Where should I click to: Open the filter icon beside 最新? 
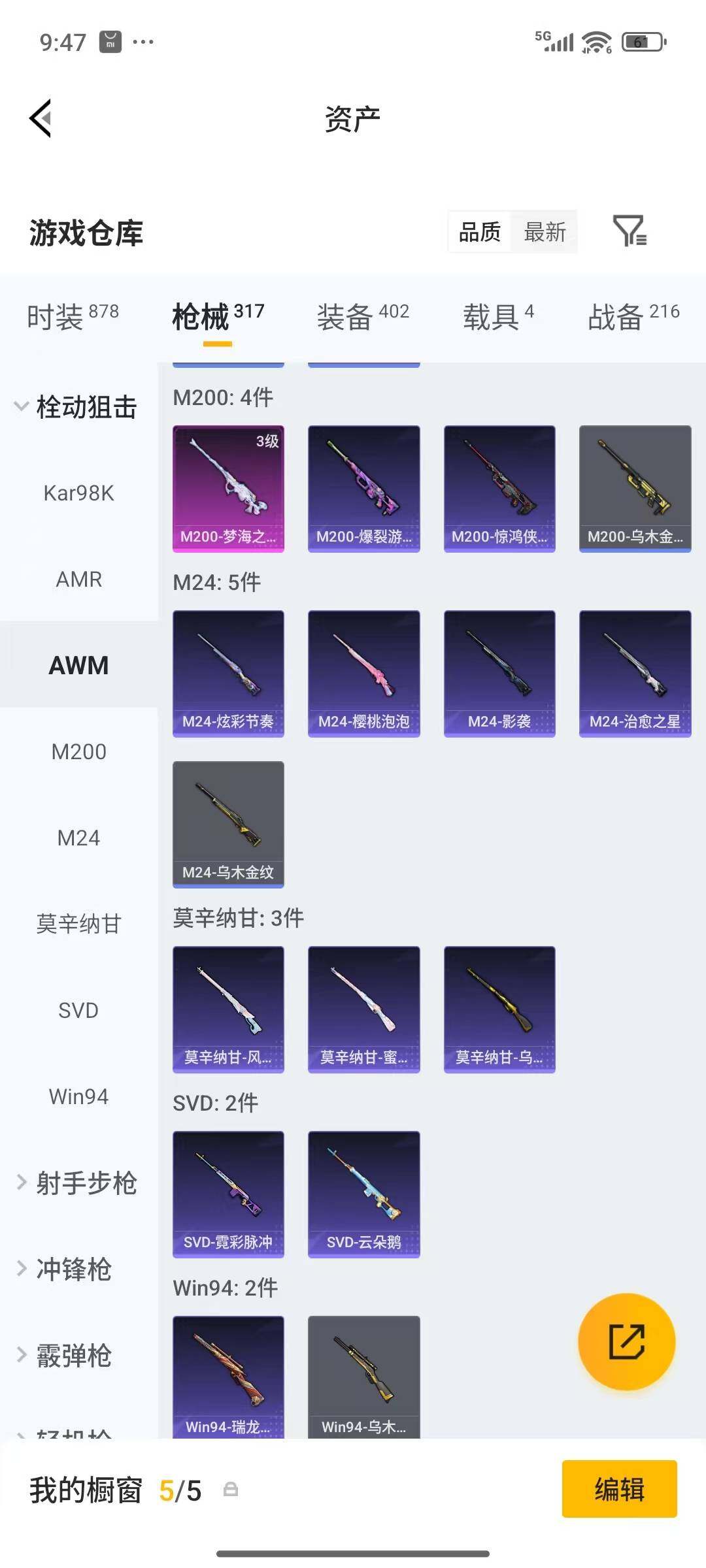630,231
